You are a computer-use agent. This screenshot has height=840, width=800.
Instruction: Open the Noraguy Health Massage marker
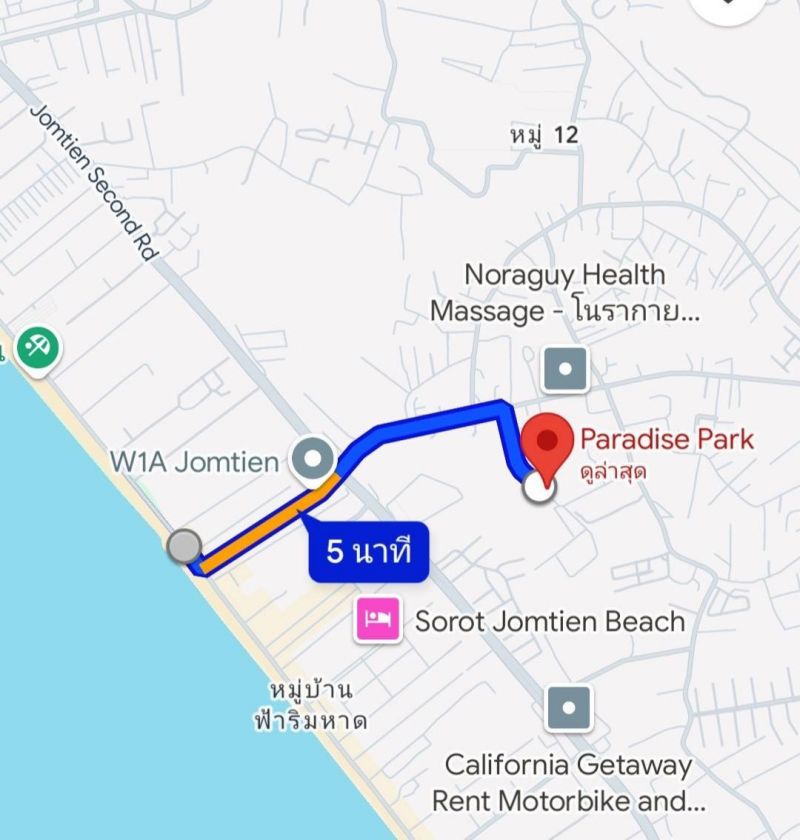click(565, 369)
